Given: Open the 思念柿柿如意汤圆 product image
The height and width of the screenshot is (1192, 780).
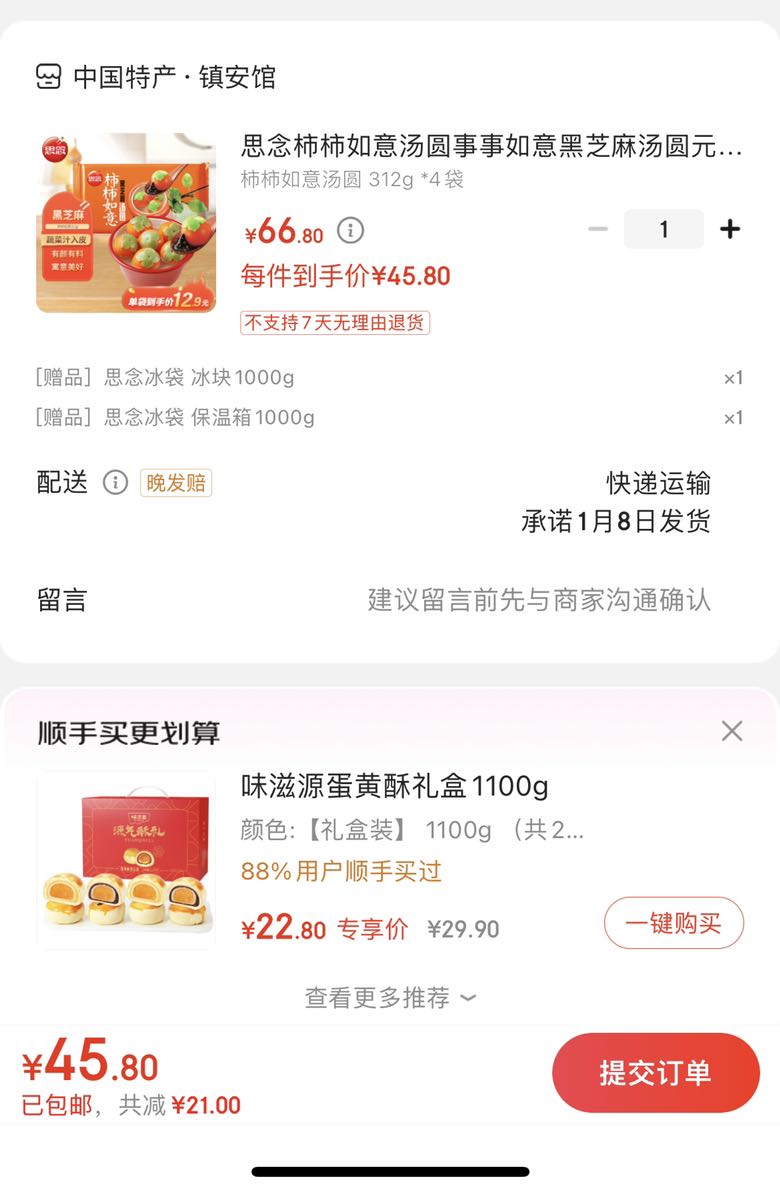Looking at the screenshot, I should [x=126, y=223].
